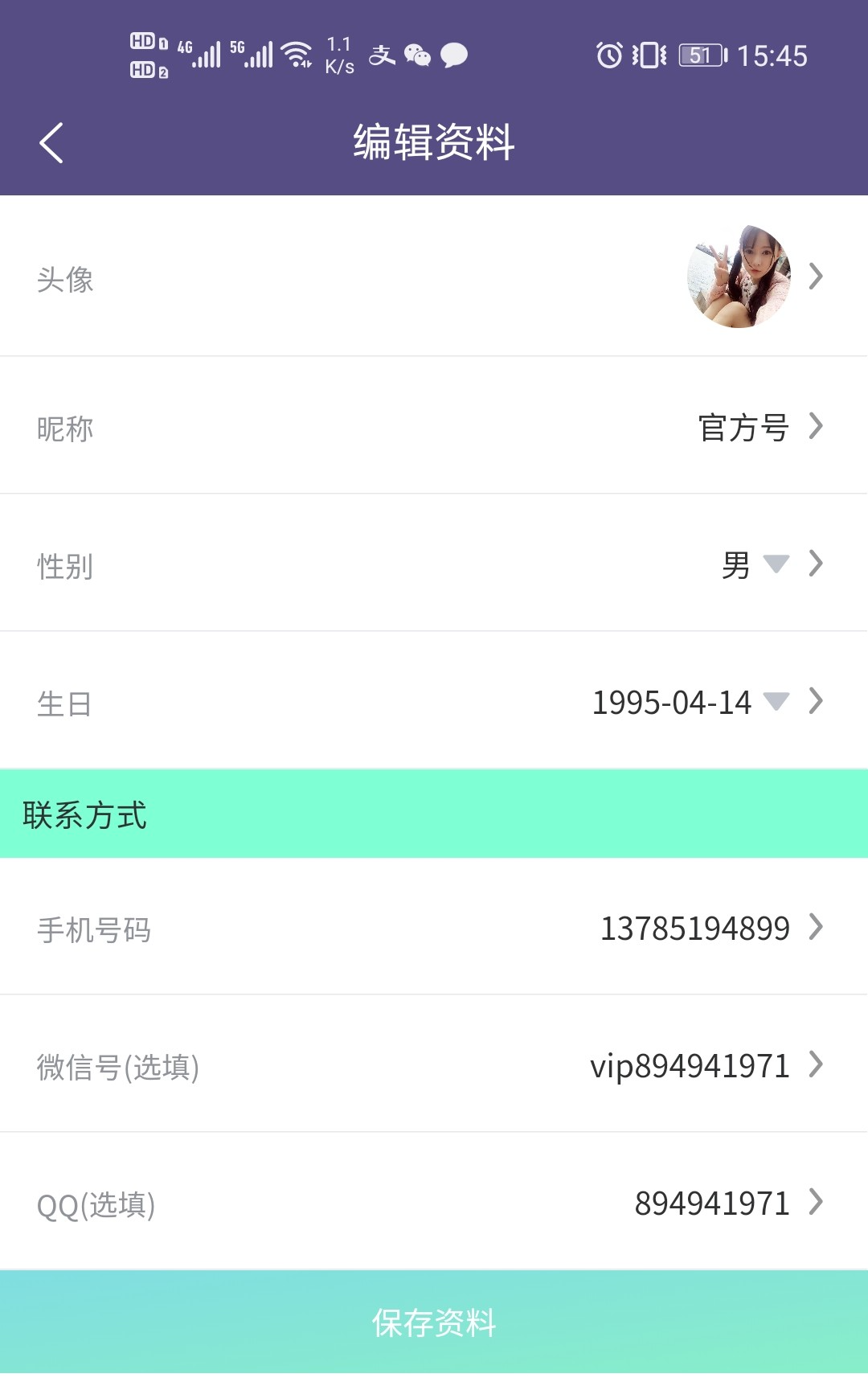868x1382 pixels.
Task: Select the WeChat ID vip894941971 field
Action: click(688, 1066)
